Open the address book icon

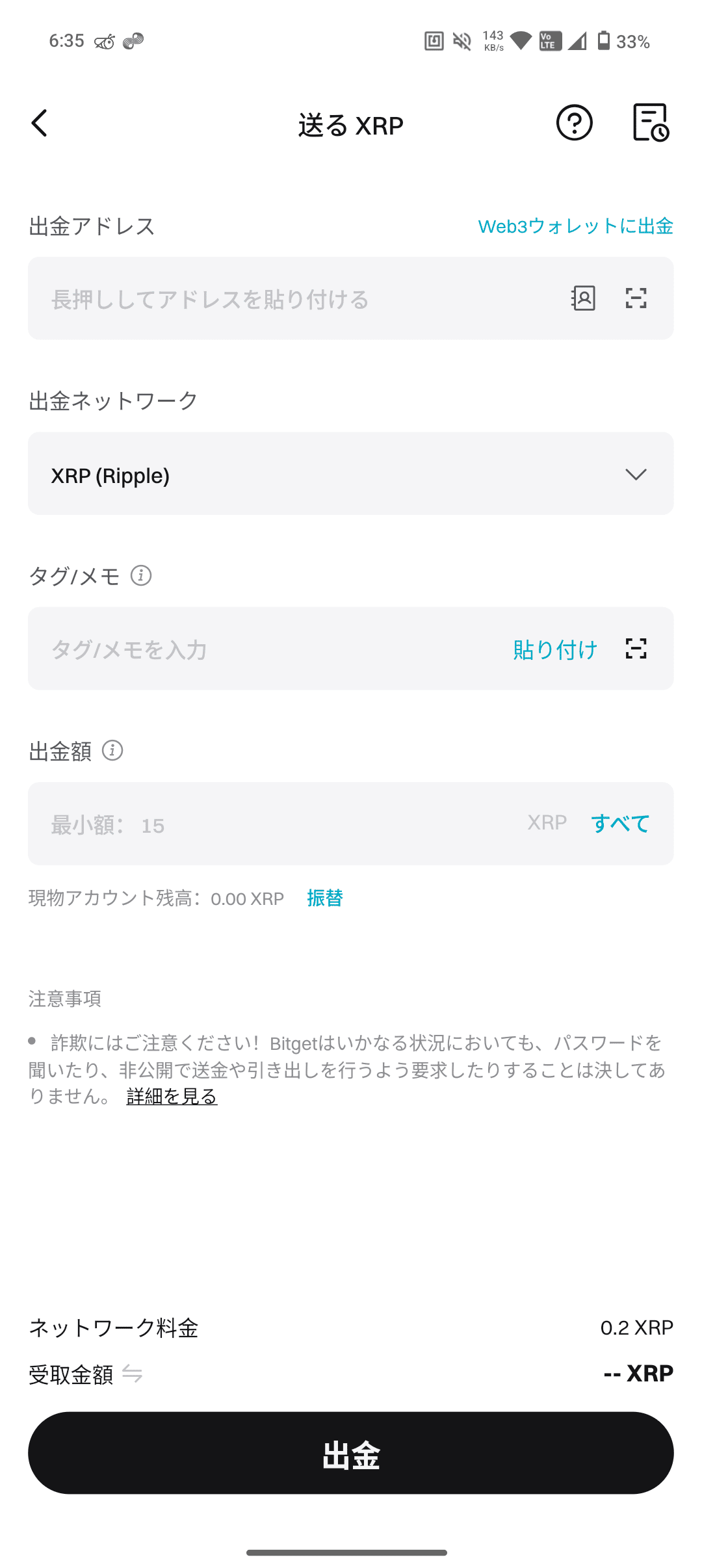coord(583,298)
